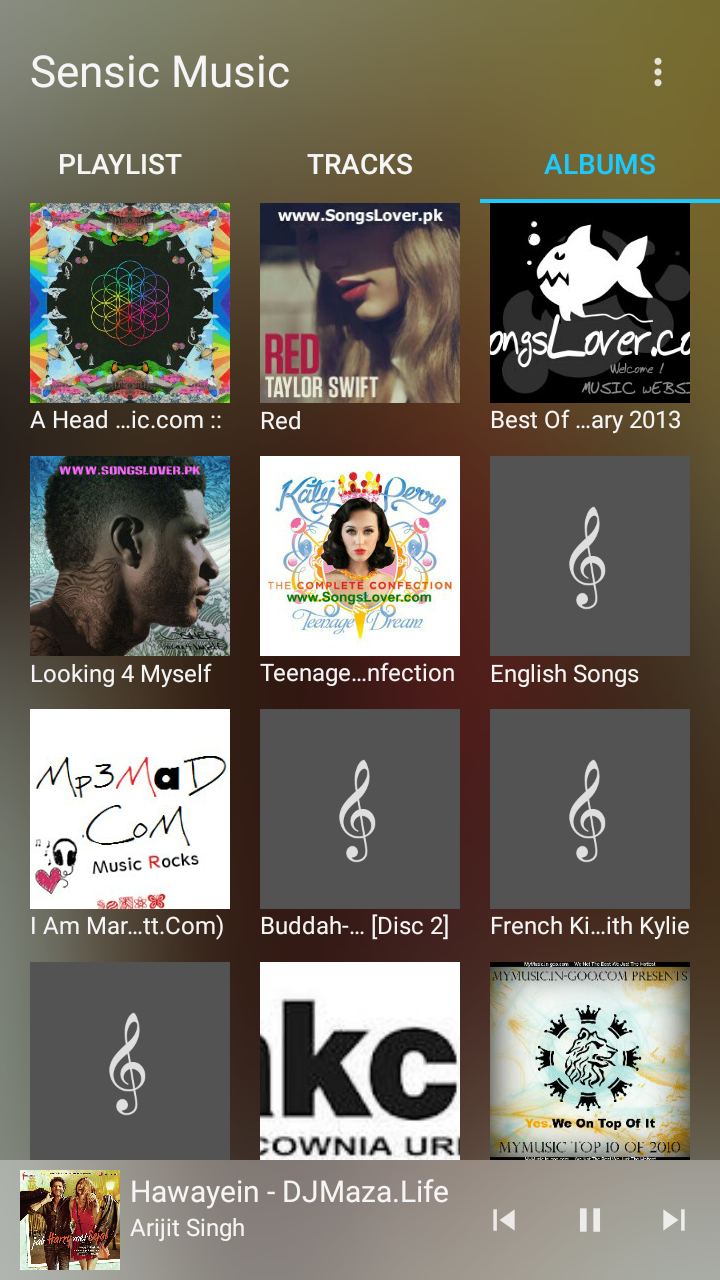Open the overflow menu of Sensic Music
720x1280 pixels.
658,71
